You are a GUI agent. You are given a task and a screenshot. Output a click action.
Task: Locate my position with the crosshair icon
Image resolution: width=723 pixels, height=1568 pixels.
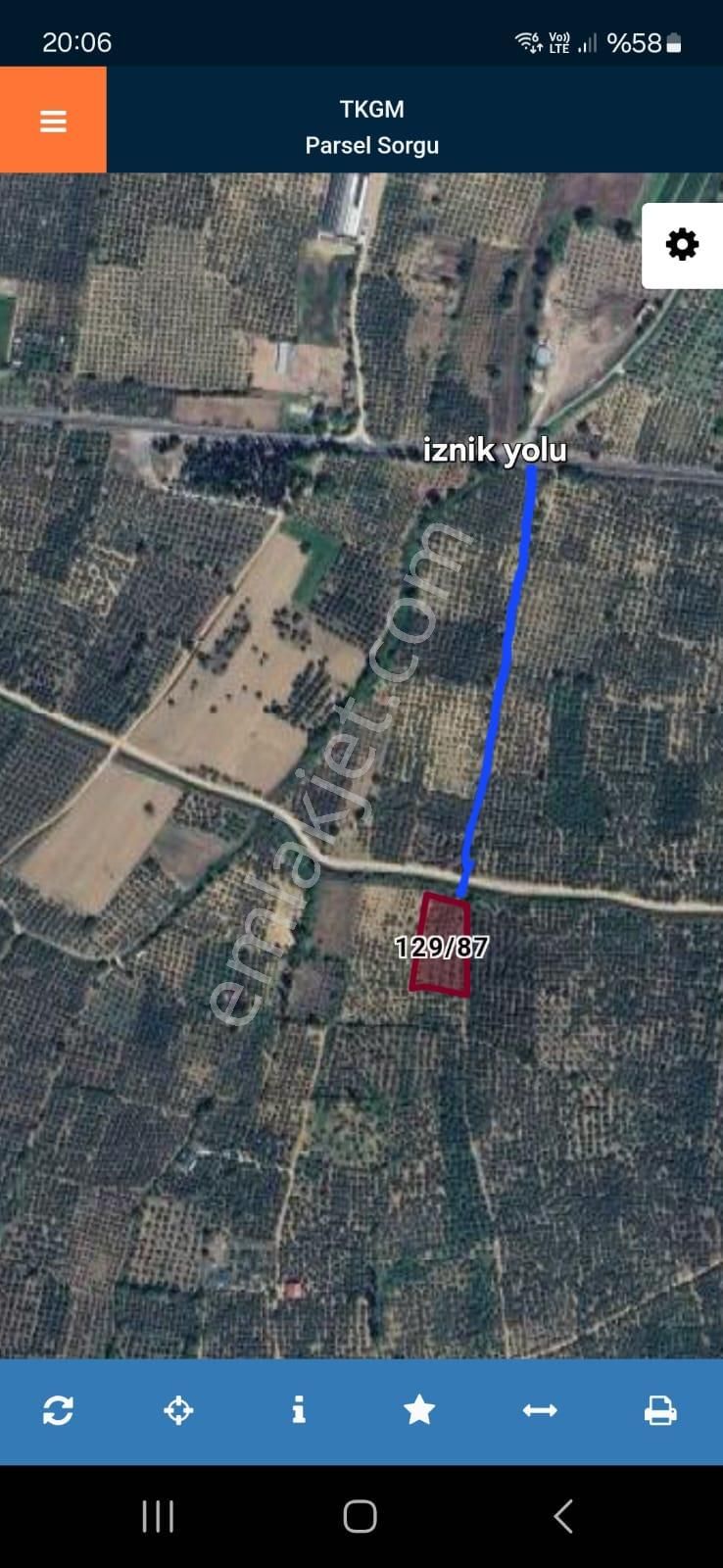click(178, 1410)
